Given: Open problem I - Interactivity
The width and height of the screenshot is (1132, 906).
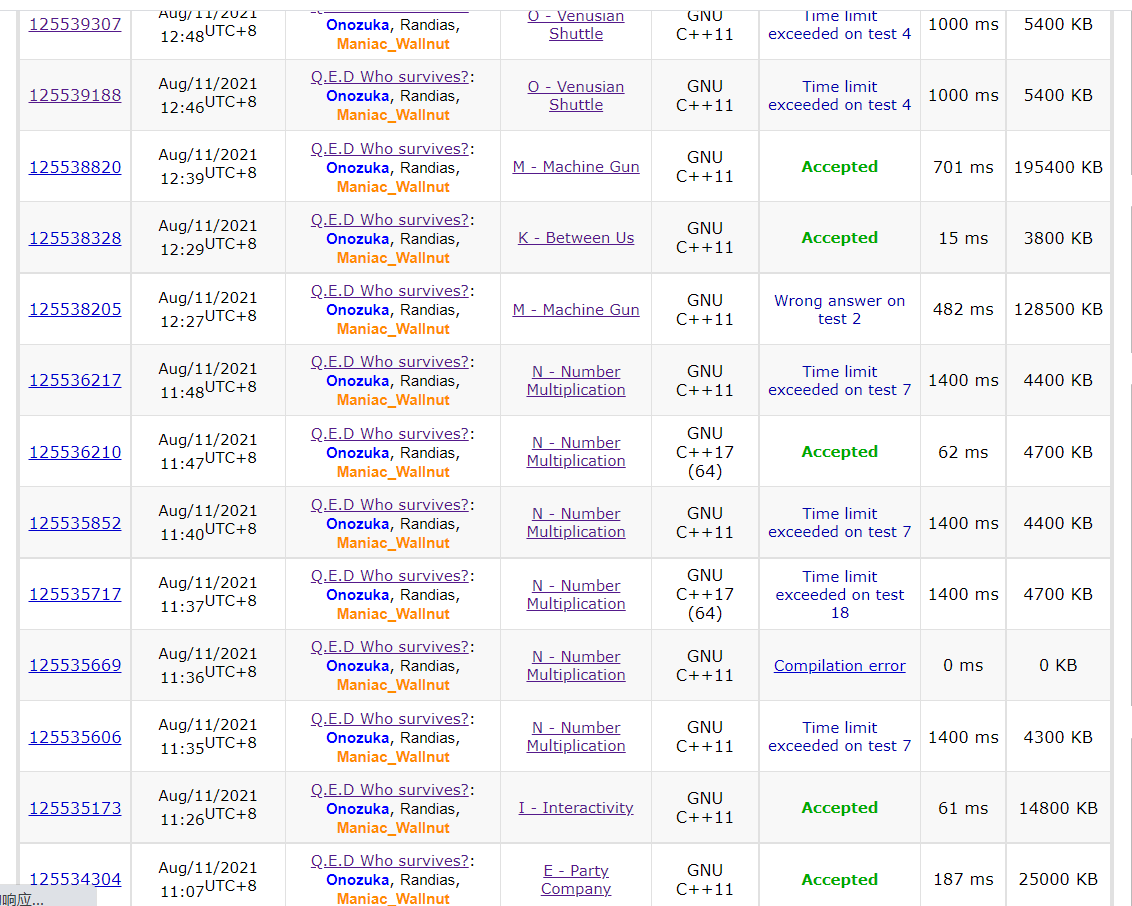Looking at the screenshot, I should (576, 808).
